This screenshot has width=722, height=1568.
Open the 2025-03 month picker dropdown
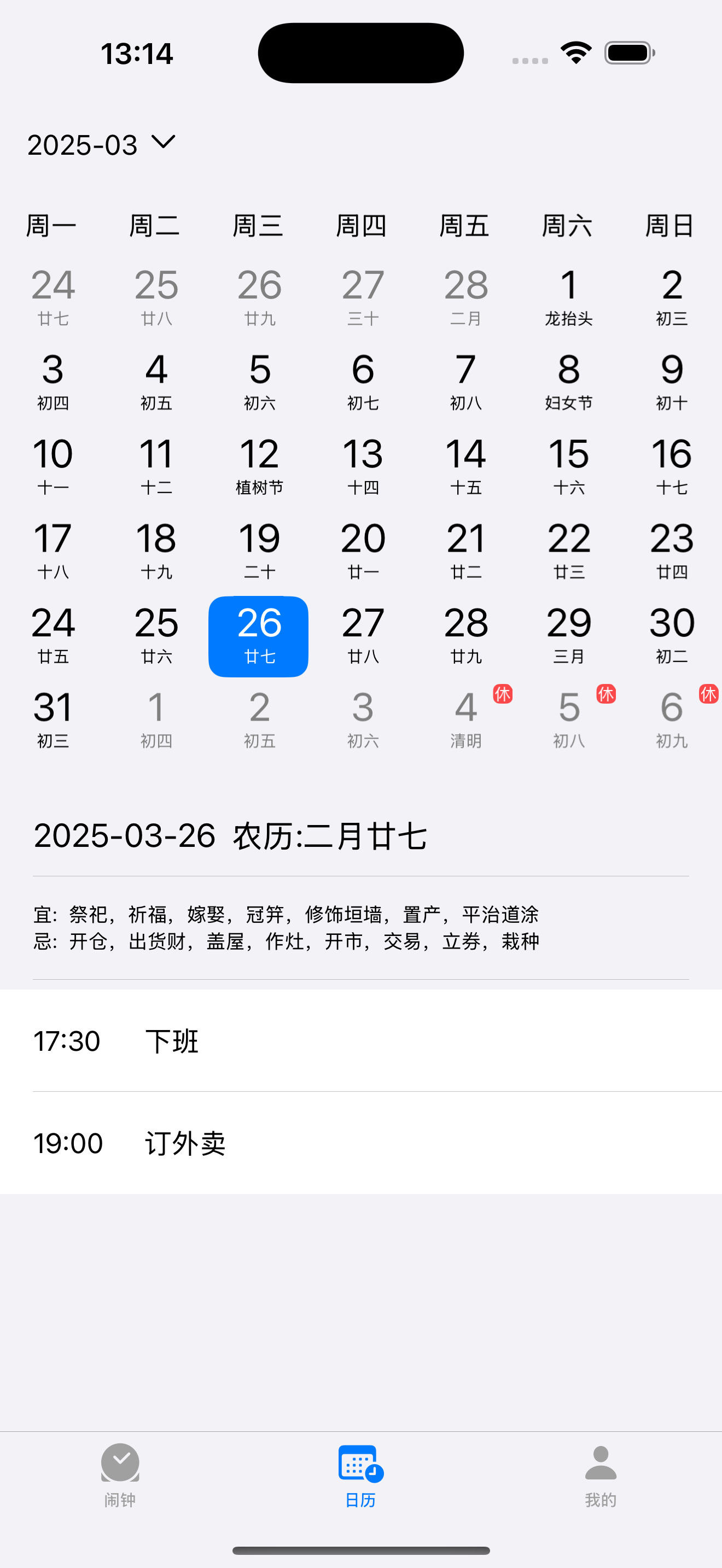point(101,145)
